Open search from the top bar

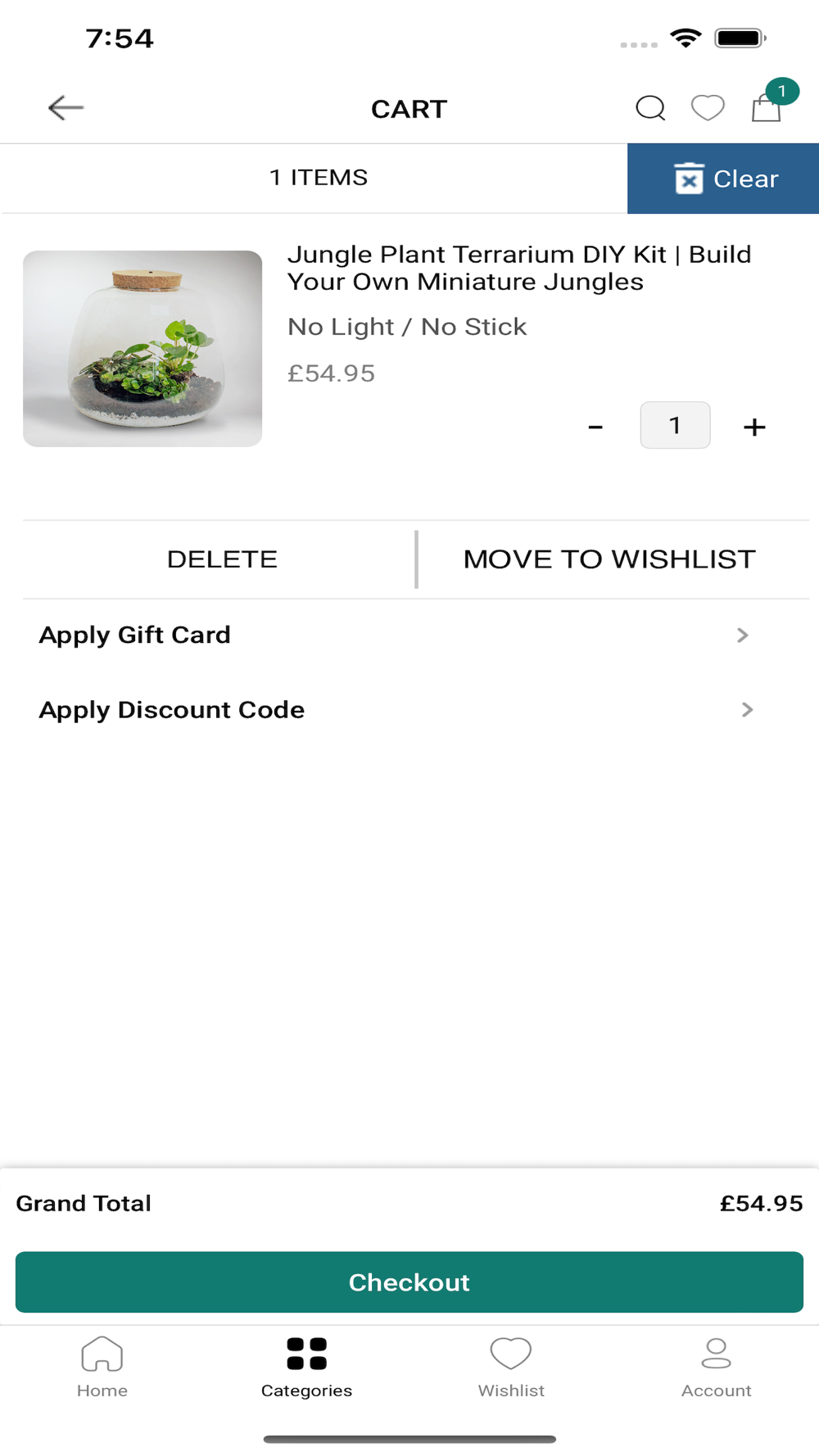coord(650,107)
